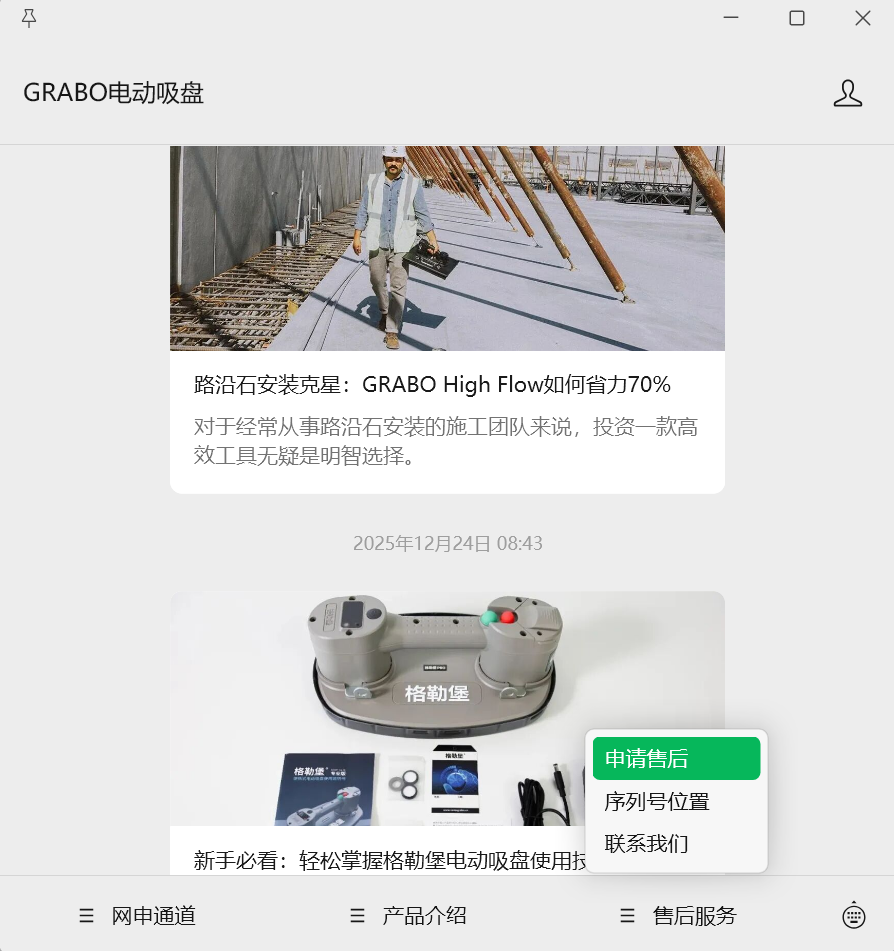This screenshot has height=951, width=894.
Task: Minimize the WeChat window
Action: tap(732, 18)
